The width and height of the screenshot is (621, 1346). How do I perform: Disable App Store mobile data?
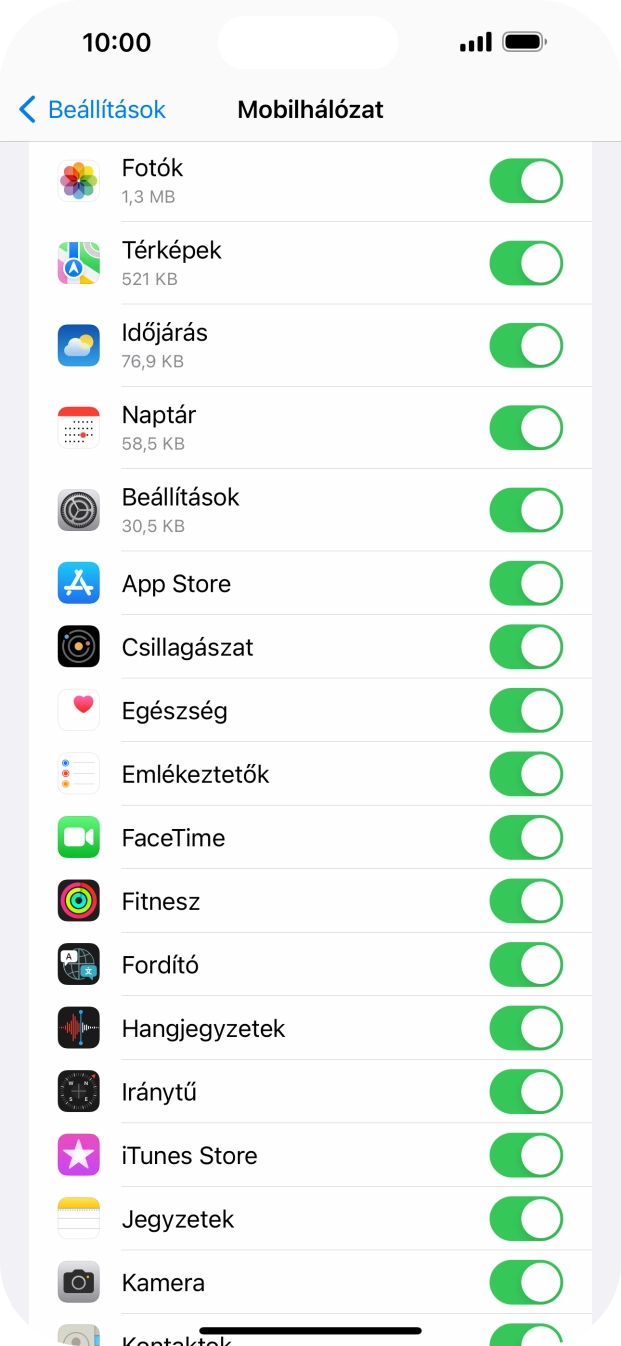(x=526, y=583)
